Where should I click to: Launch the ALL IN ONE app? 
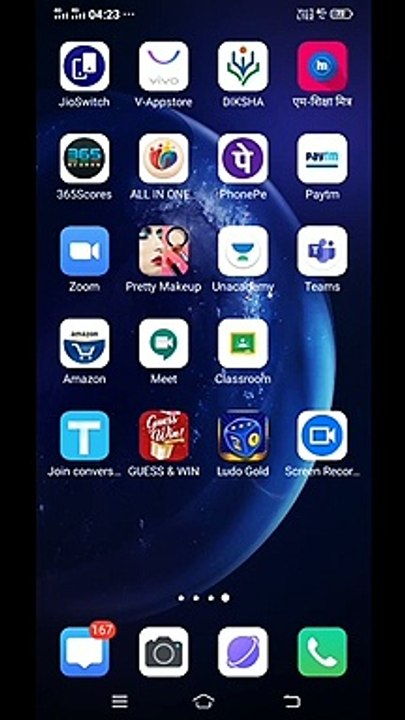pyautogui.click(x=164, y=158)
